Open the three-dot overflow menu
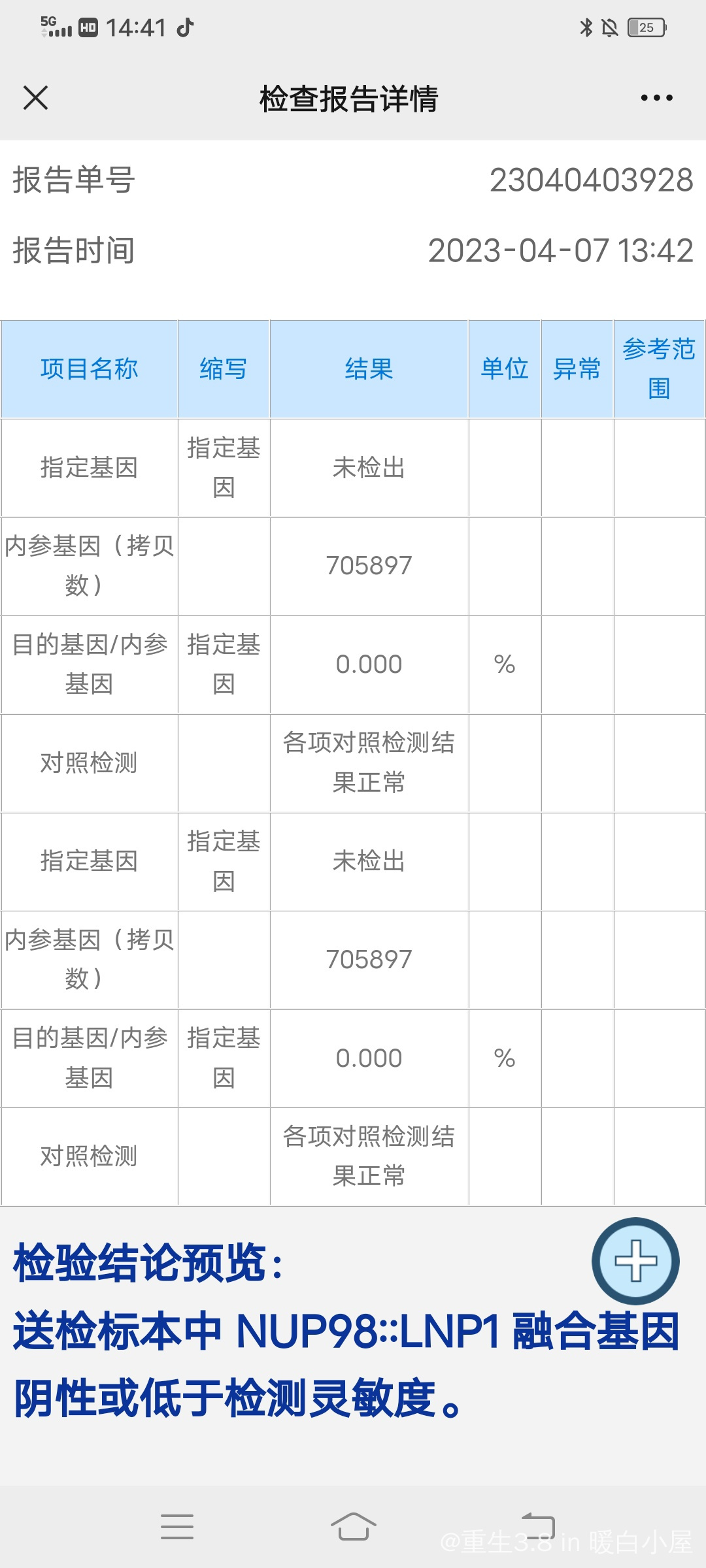 pyautogui.click(x=656, y=98)
